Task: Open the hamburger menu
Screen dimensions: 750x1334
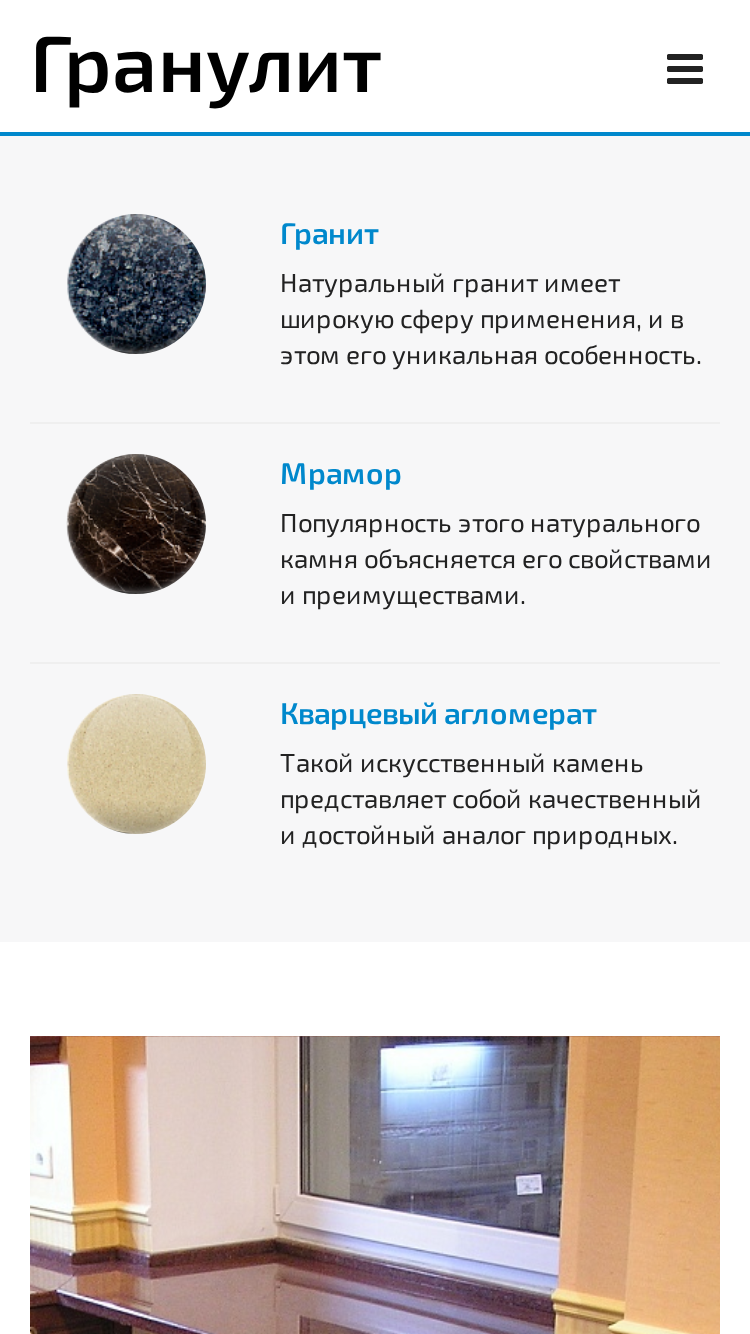Action: click(685, 69)
